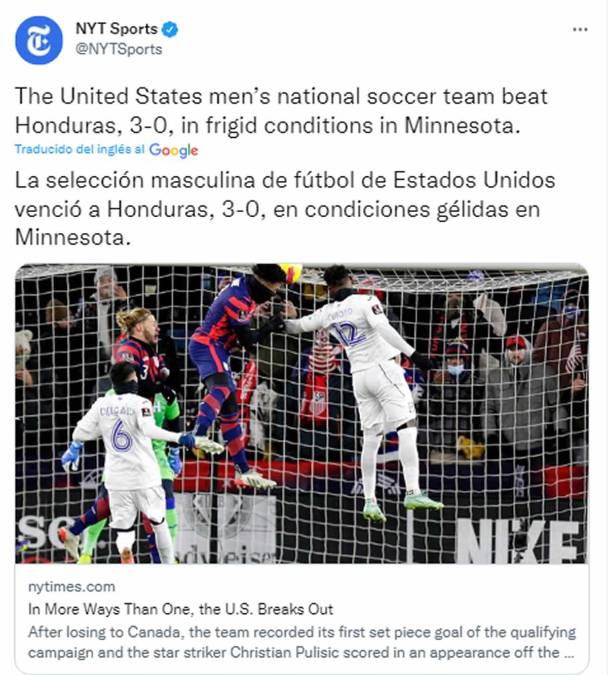Tap the Traducido del inglés al Google label

(105, 149)
